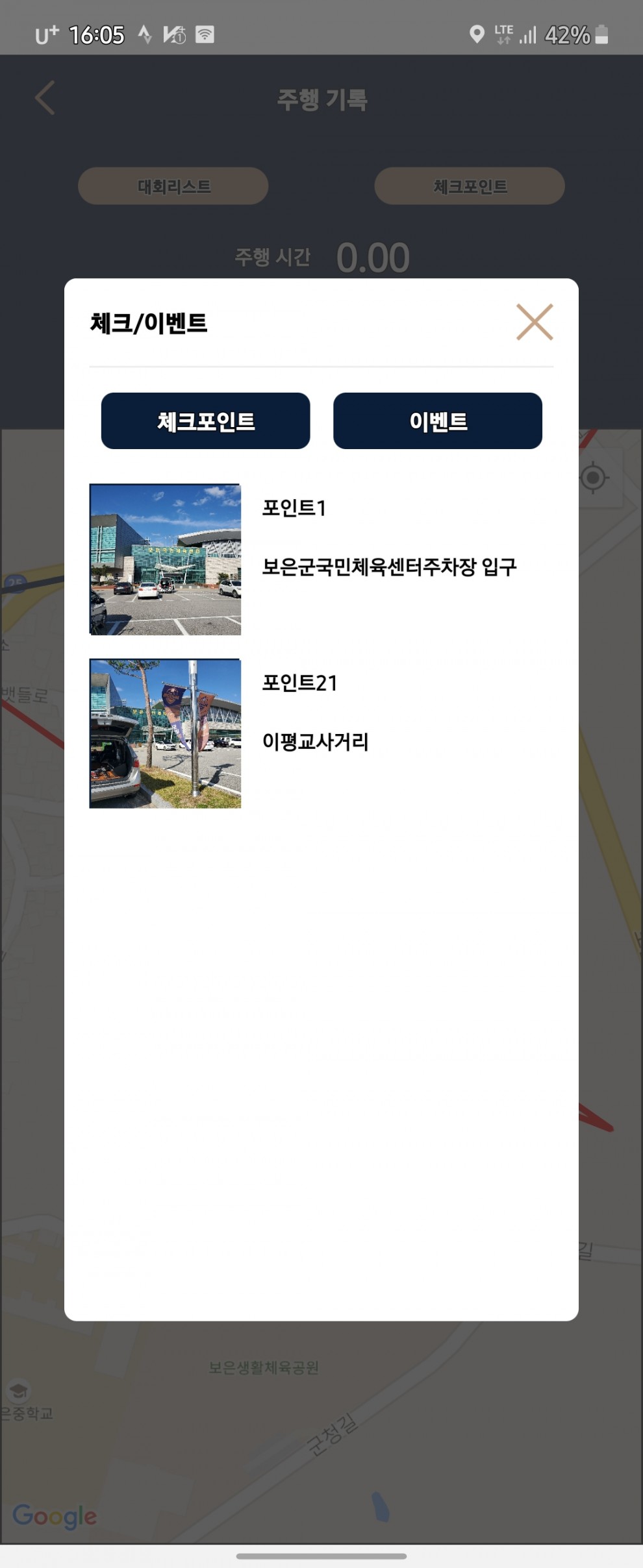Image resolution: width=643 pixels, height=1568 pixels.
Task: Close the 체크/이벤트 dialog
Action: 535,322
